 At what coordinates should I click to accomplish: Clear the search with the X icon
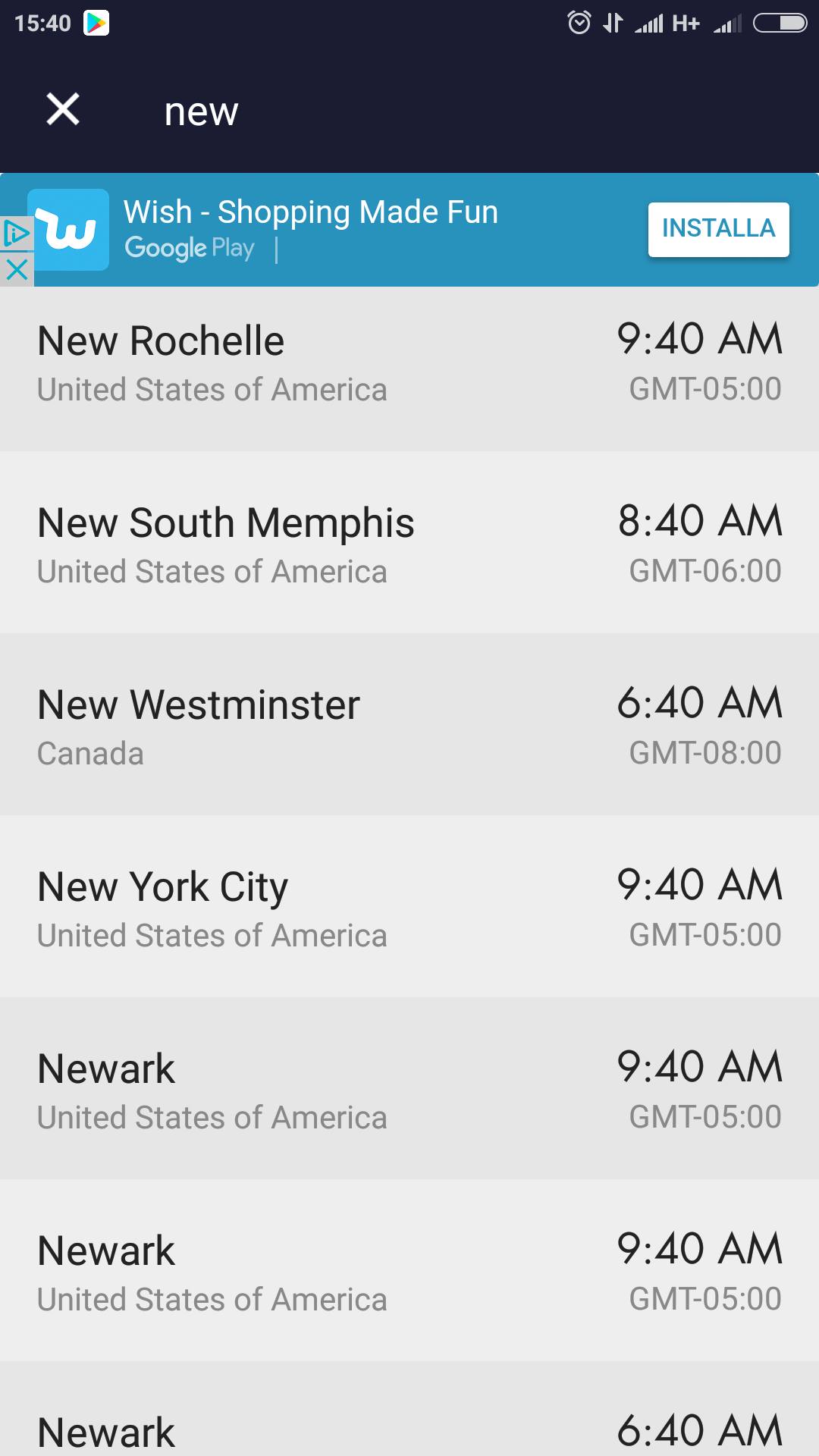tap(63, 109)
